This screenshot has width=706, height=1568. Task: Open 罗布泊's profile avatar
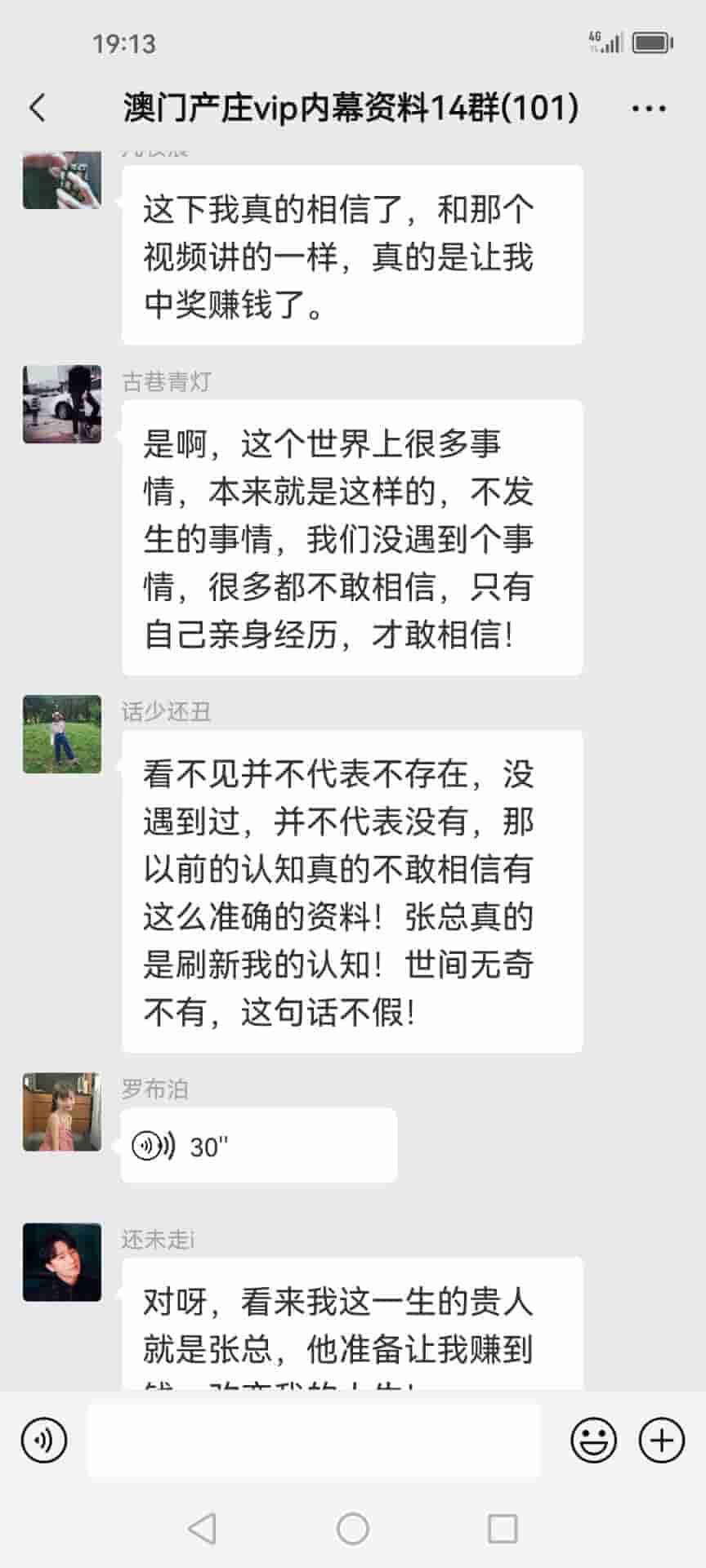(62, 1111)
